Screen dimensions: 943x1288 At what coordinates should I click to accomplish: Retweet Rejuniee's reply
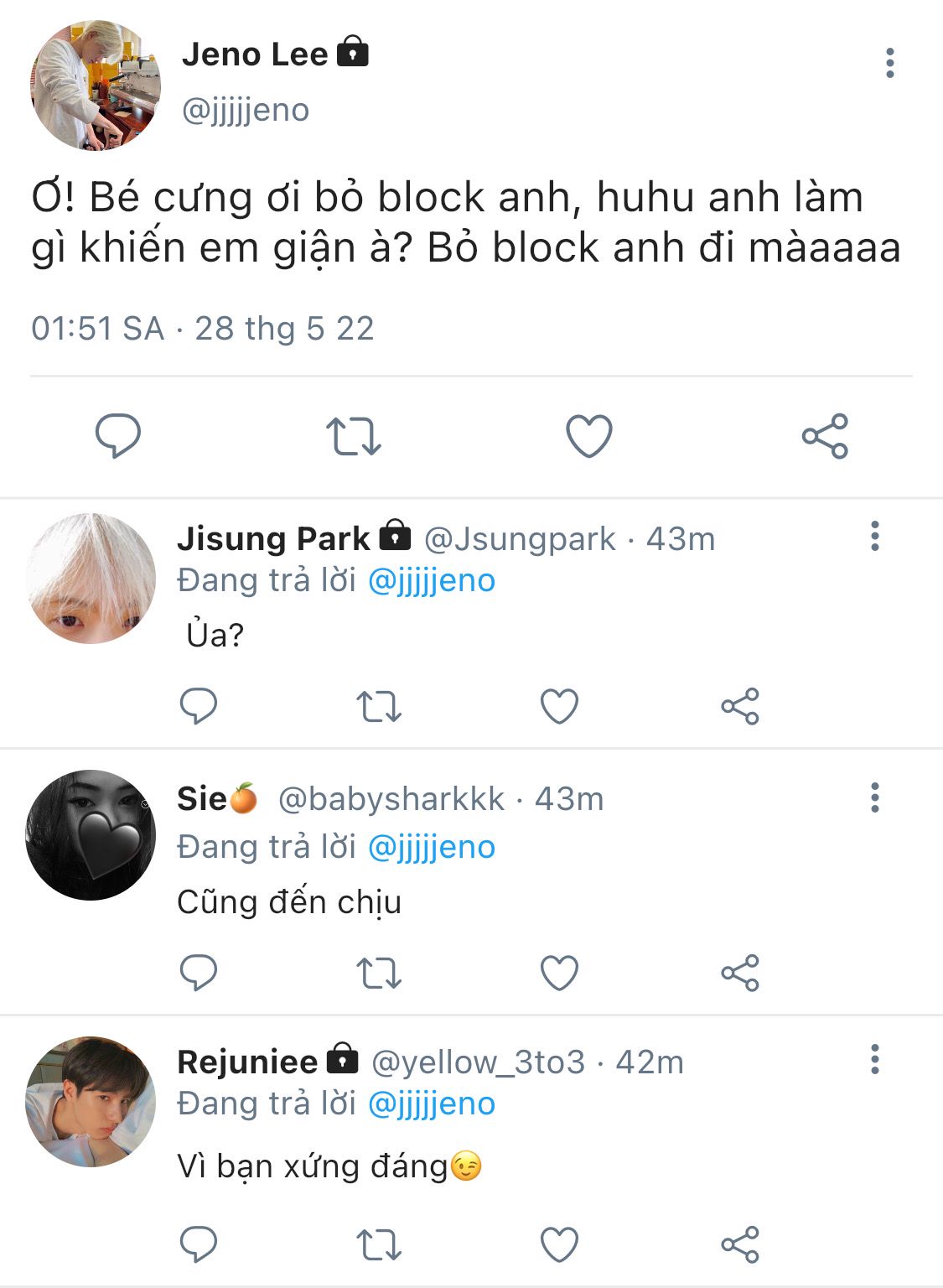pos(379,1244)
